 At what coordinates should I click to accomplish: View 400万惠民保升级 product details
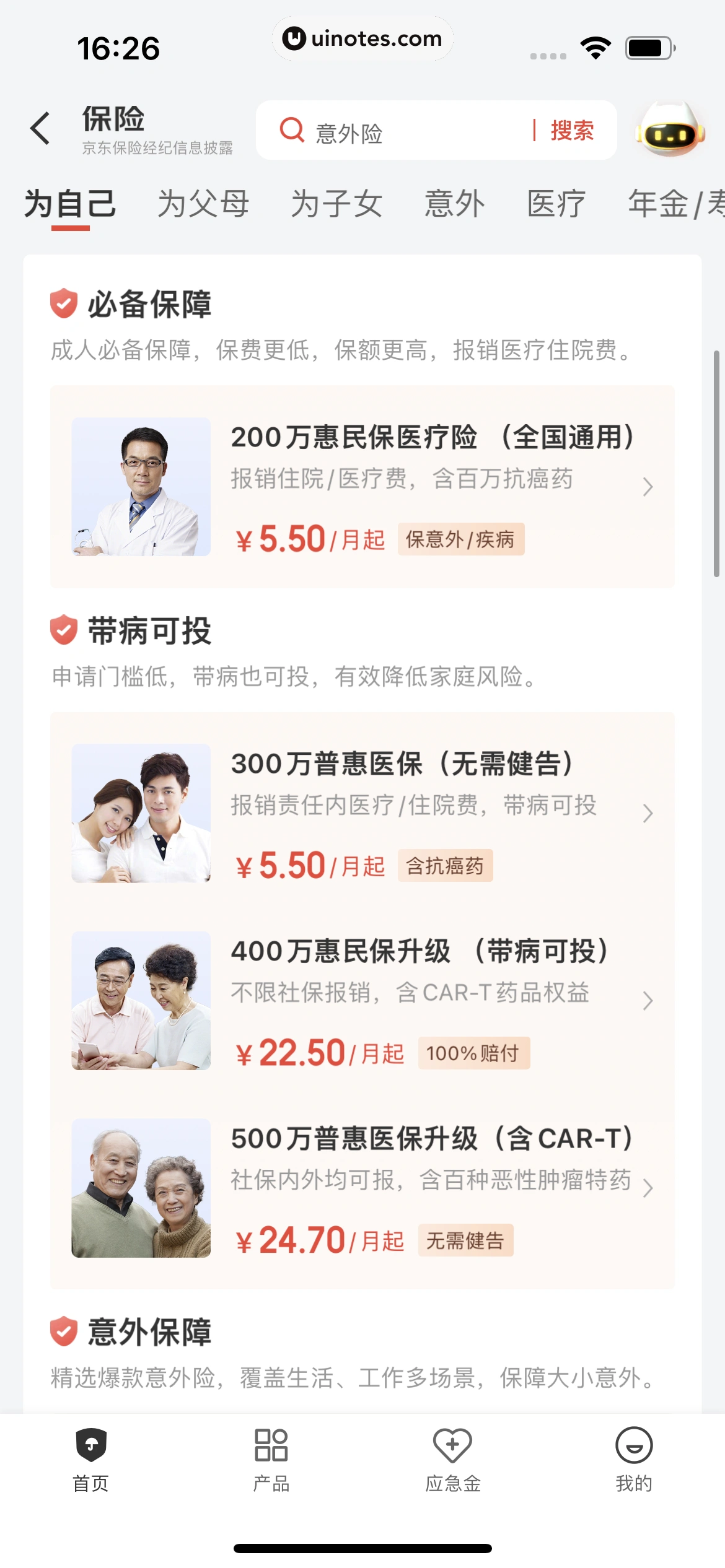pos(362,1001)
